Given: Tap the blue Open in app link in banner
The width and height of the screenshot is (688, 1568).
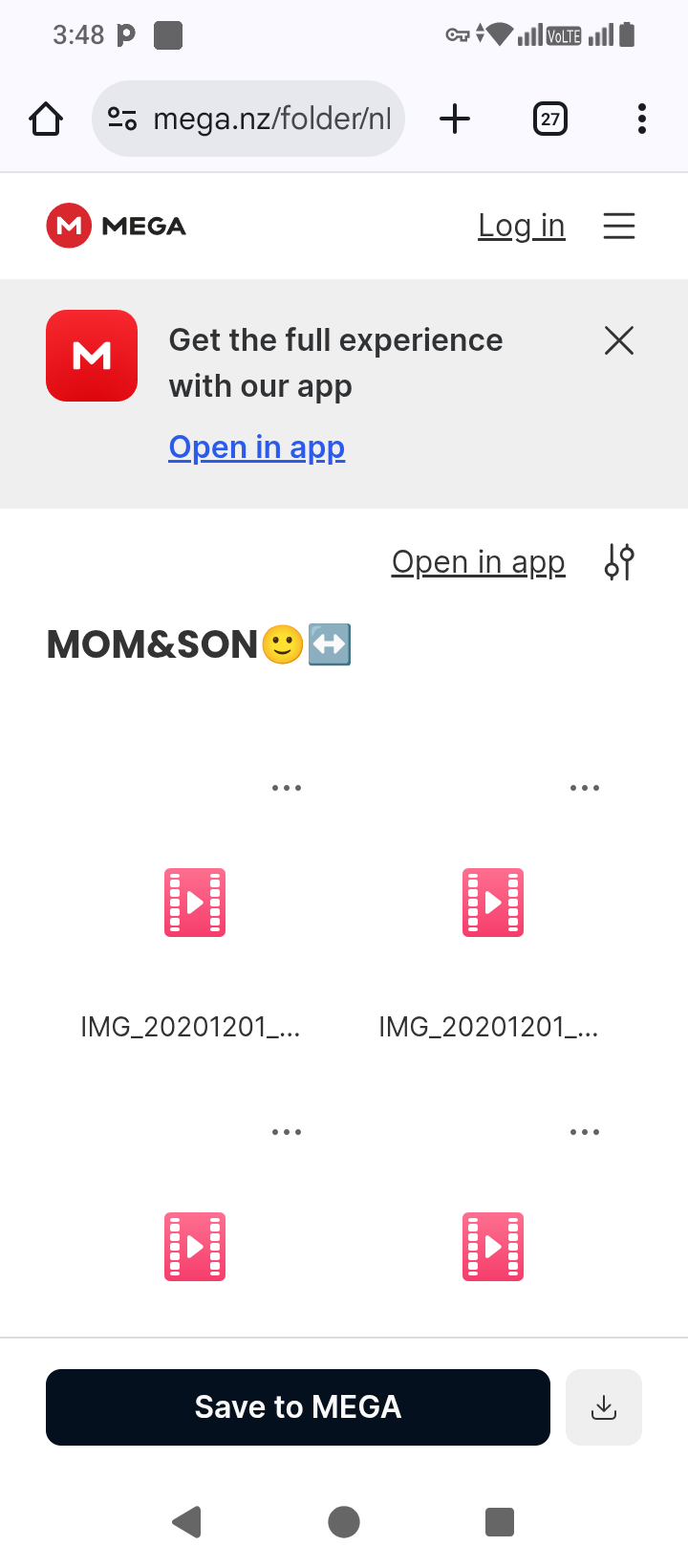Looking at the screenshot, I should tap(257, 447).
